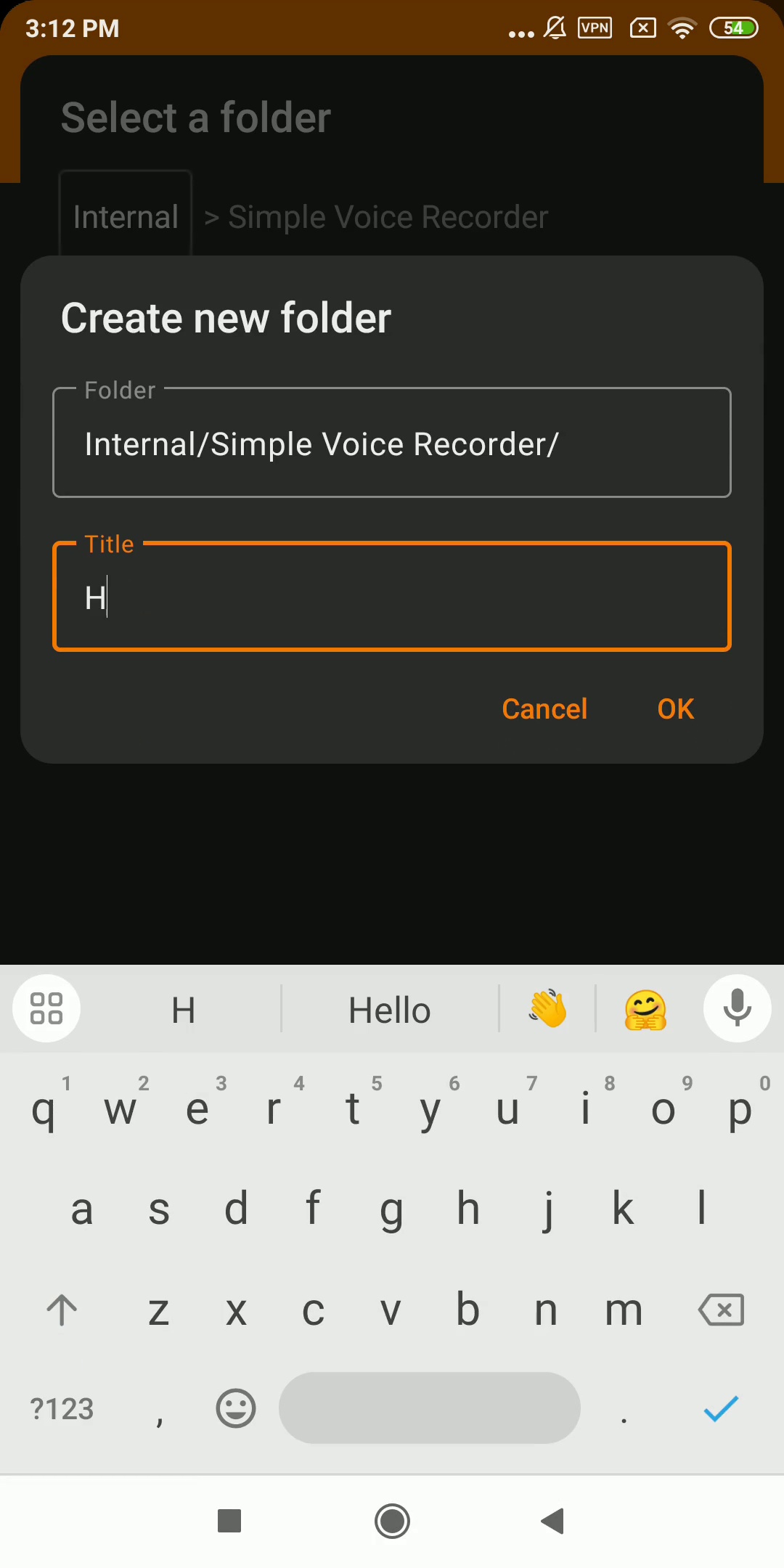Insert the waving hand emoji suggestion

click(547, 1009)
